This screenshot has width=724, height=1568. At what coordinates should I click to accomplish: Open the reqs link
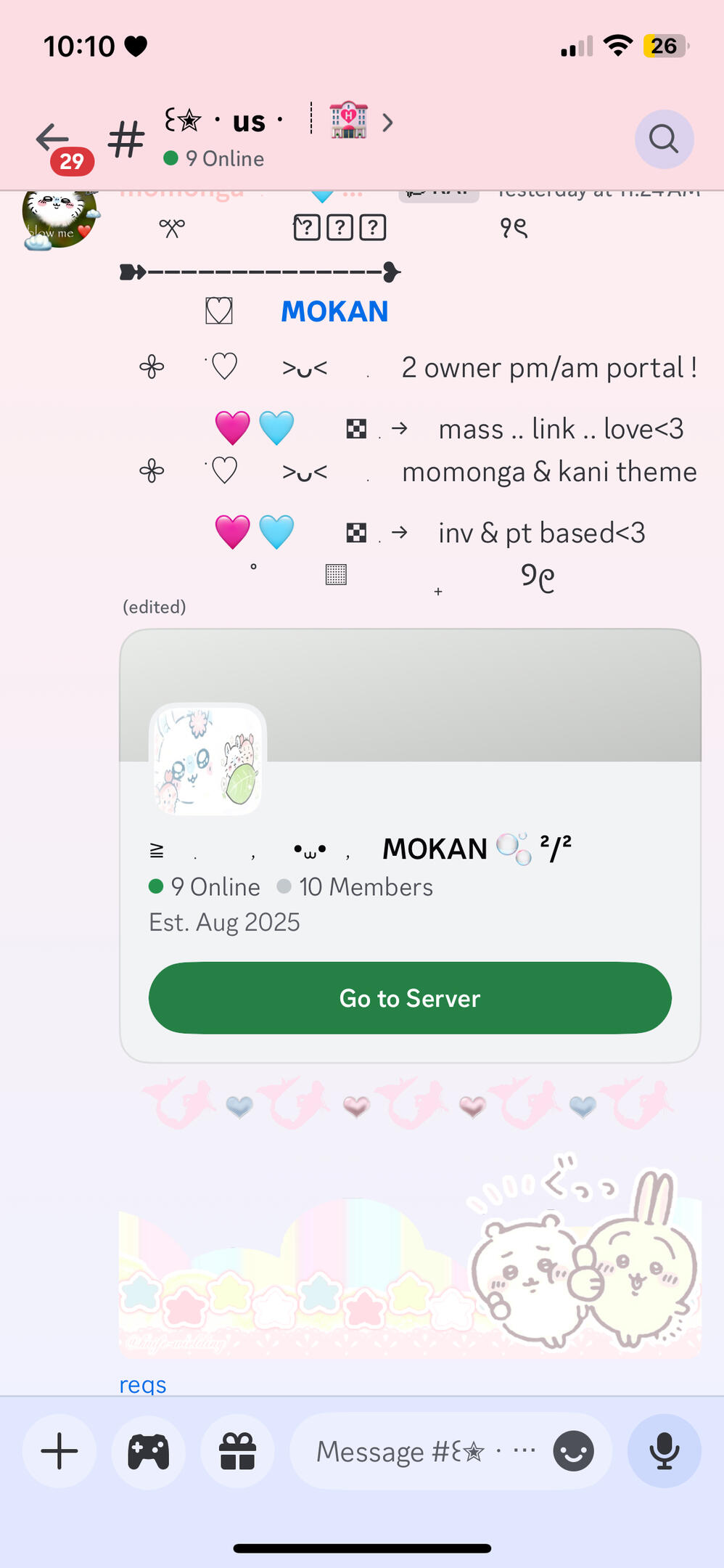(143, 1384)
